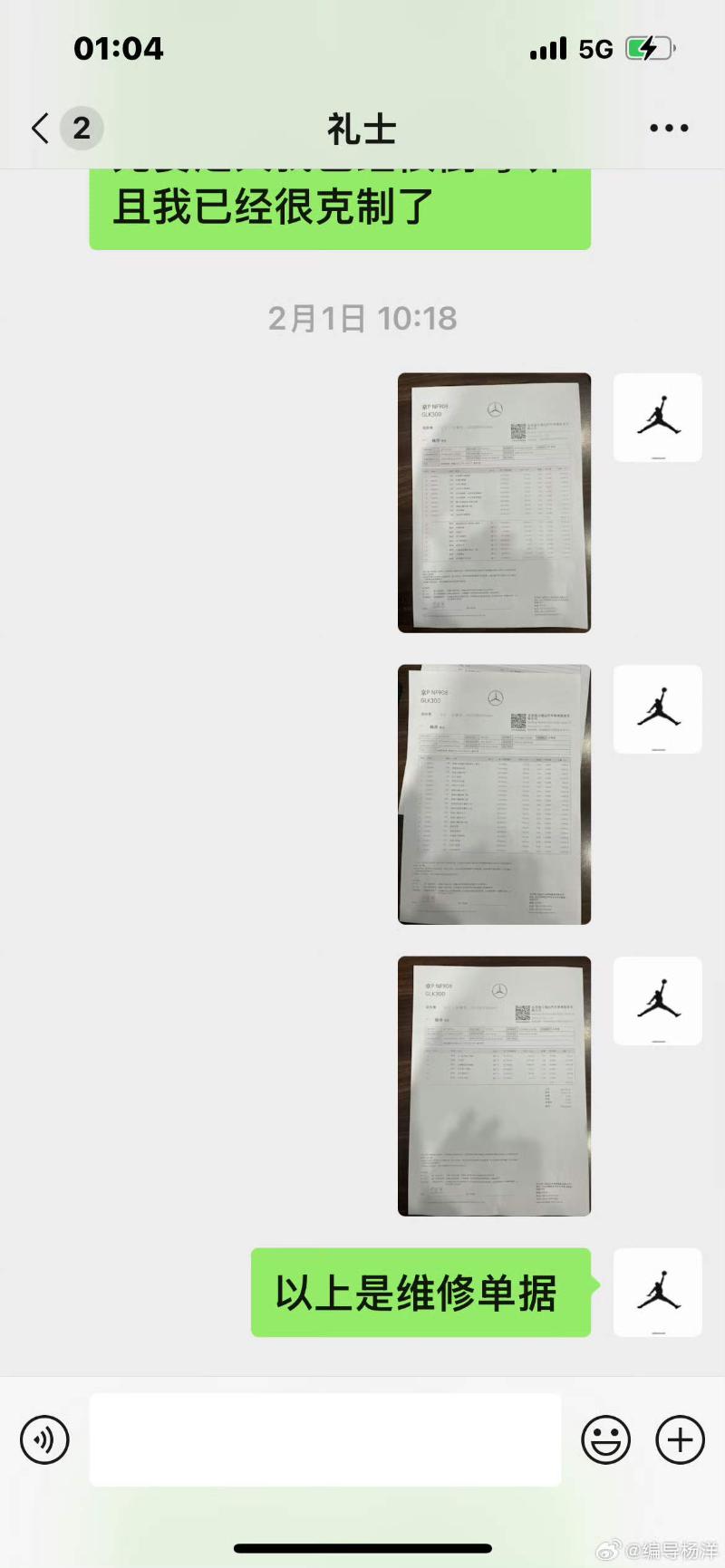This screenshot has width=725, height=1568.
Task: Switch to voice message input
Action: (x=44, y=1439)
